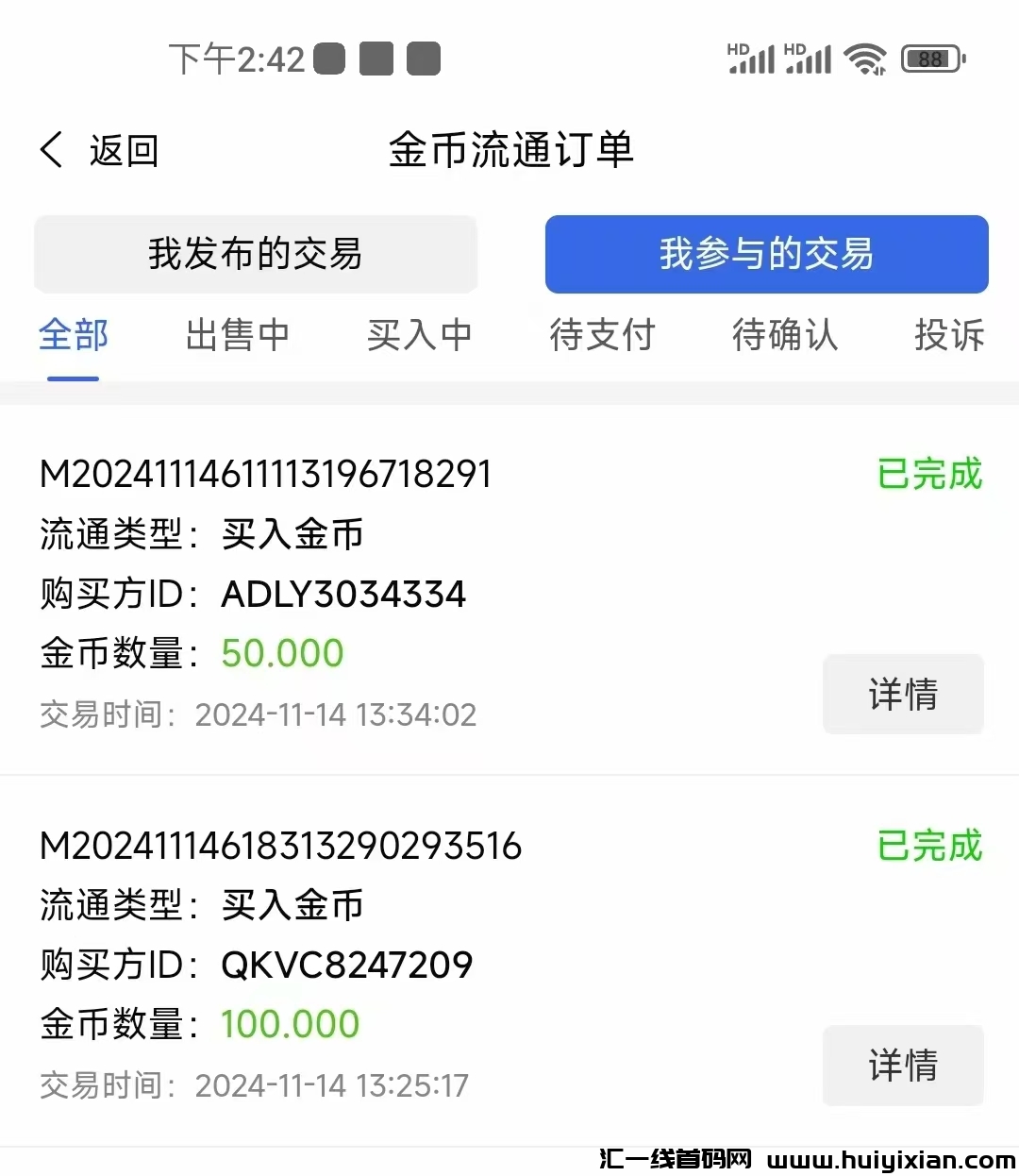Open 详情 for buyer ADLY3034334 order
This screenshot has width=1019, height=1176.
point(903,694)
